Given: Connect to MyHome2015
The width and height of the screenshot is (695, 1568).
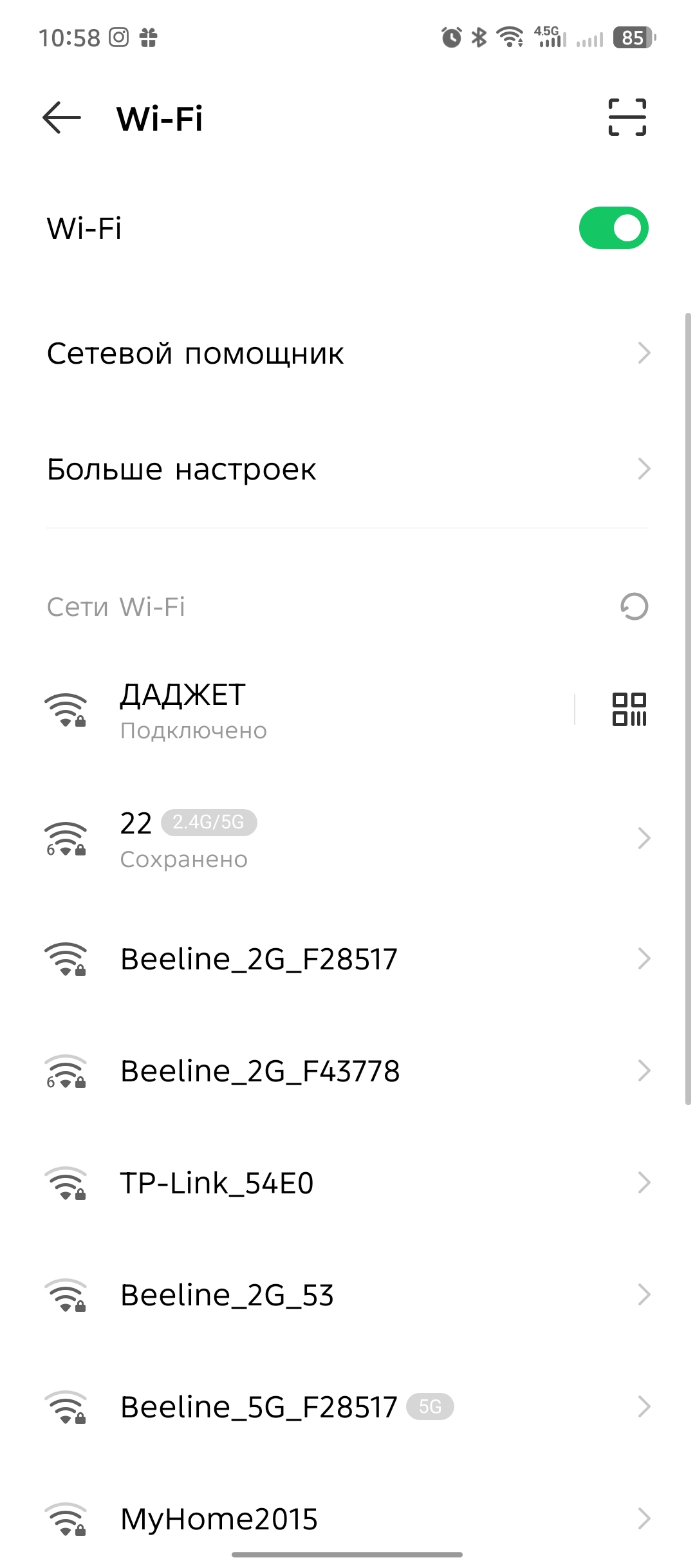Looking at the screenshot, I should coord(347,1519).
